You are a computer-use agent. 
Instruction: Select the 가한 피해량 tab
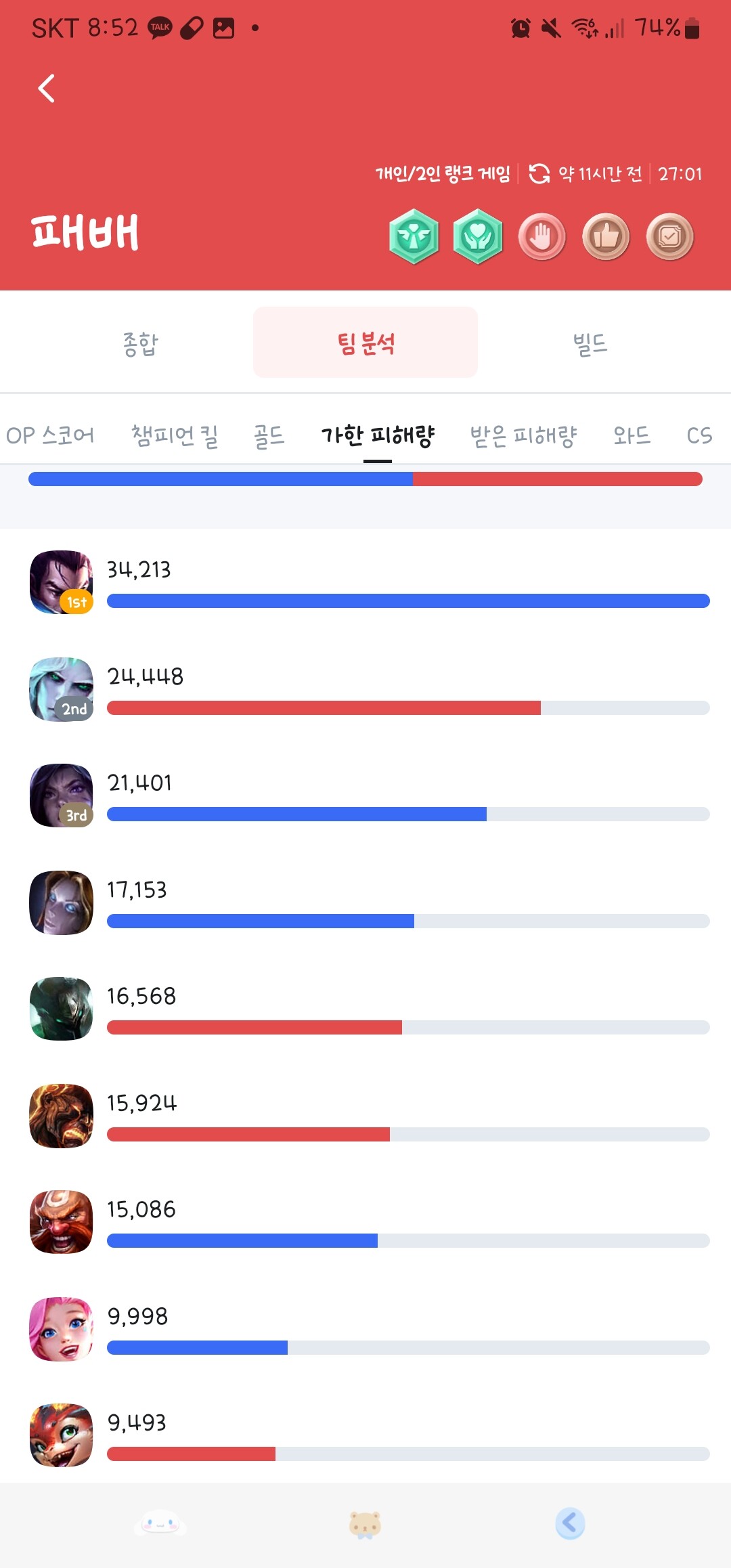coord(378,435)
